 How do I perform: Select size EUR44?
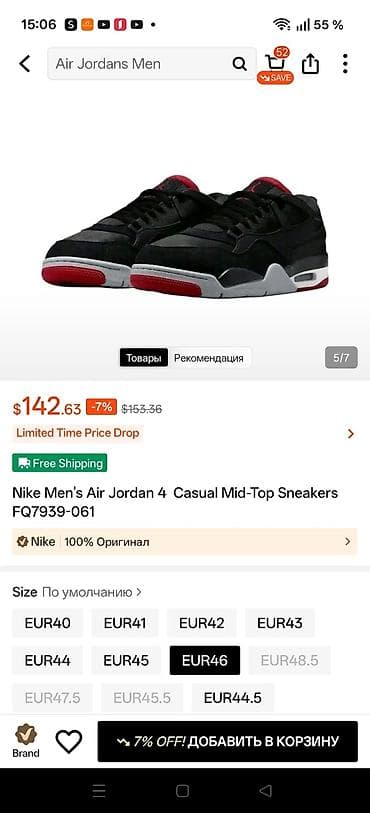(48, 661)
